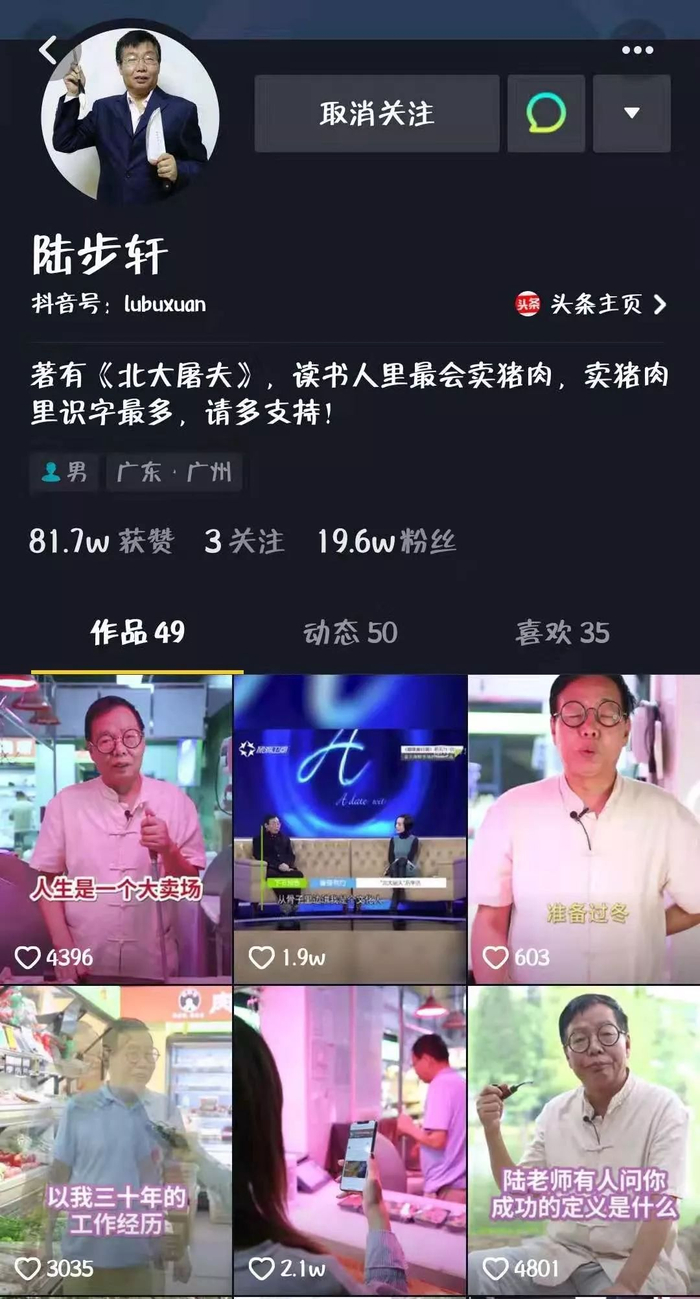Play the video captioned 准备过冬
Image resolution: width=700 pixels, height=1299 pixels.
click(584, 829)
